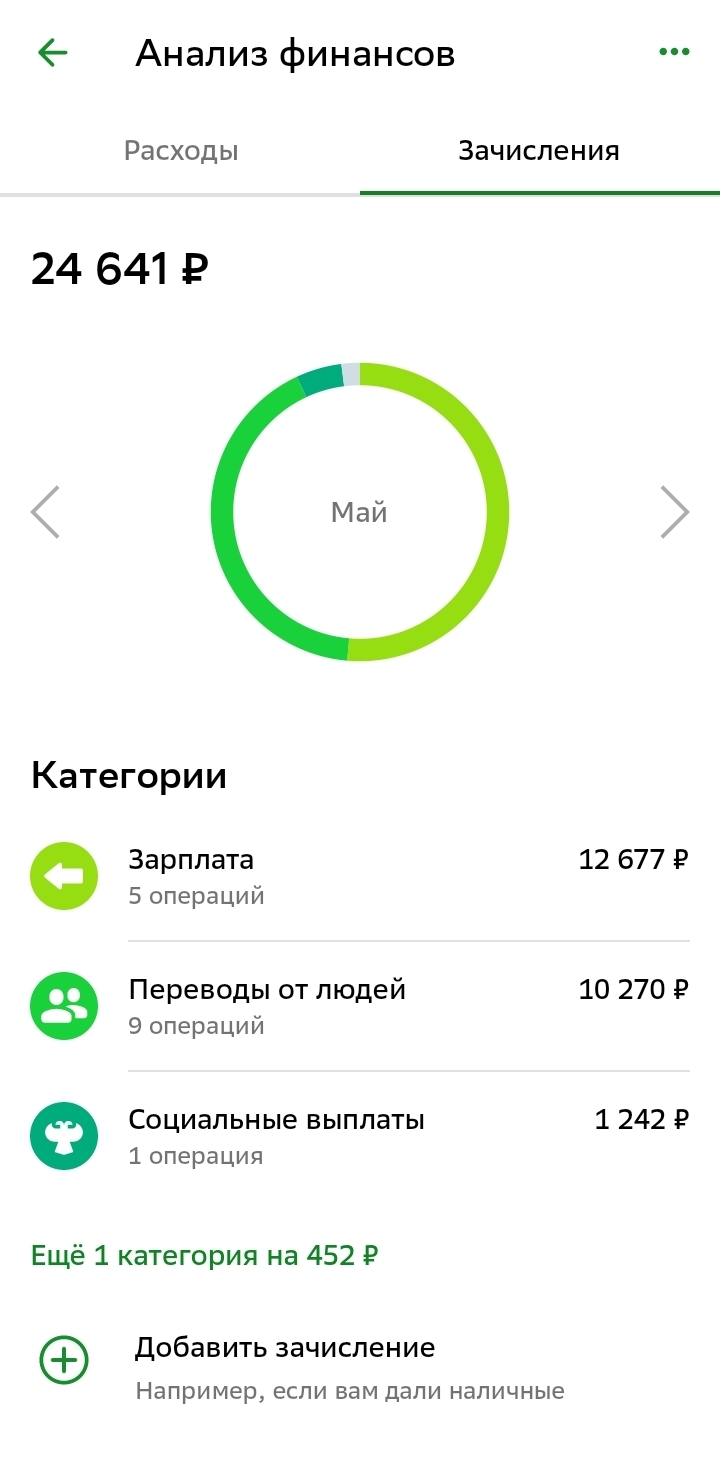View the Социальные выплаты category
Viewport: 720px width, 1465px height.
pyautogui.click(x=360, y=1136)
